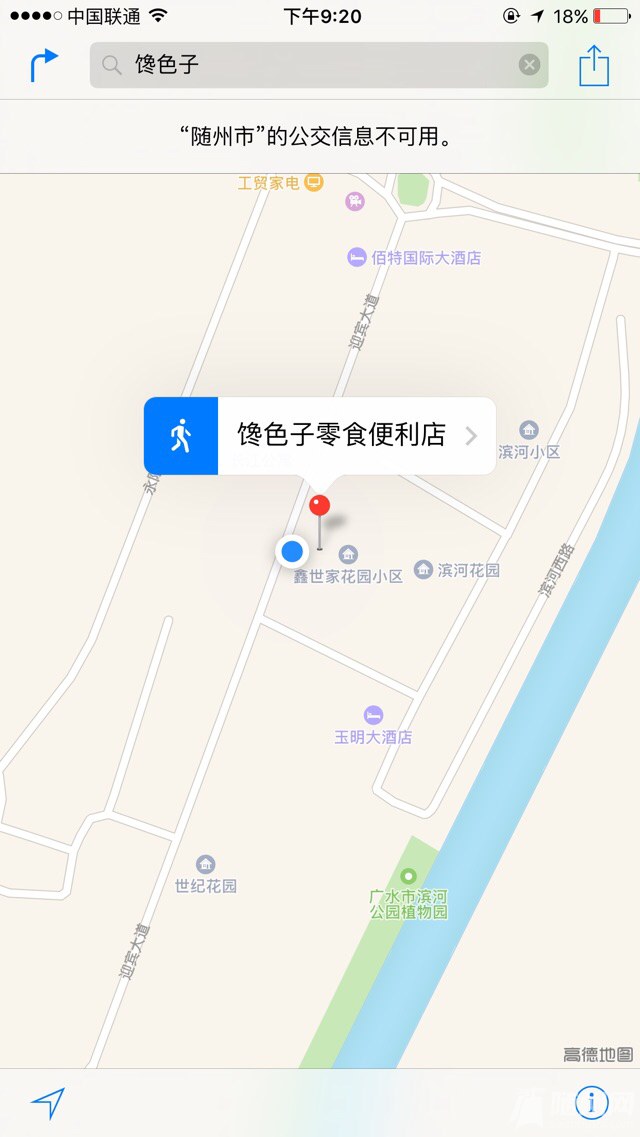Center map on current location

(x=47, y=1102)
